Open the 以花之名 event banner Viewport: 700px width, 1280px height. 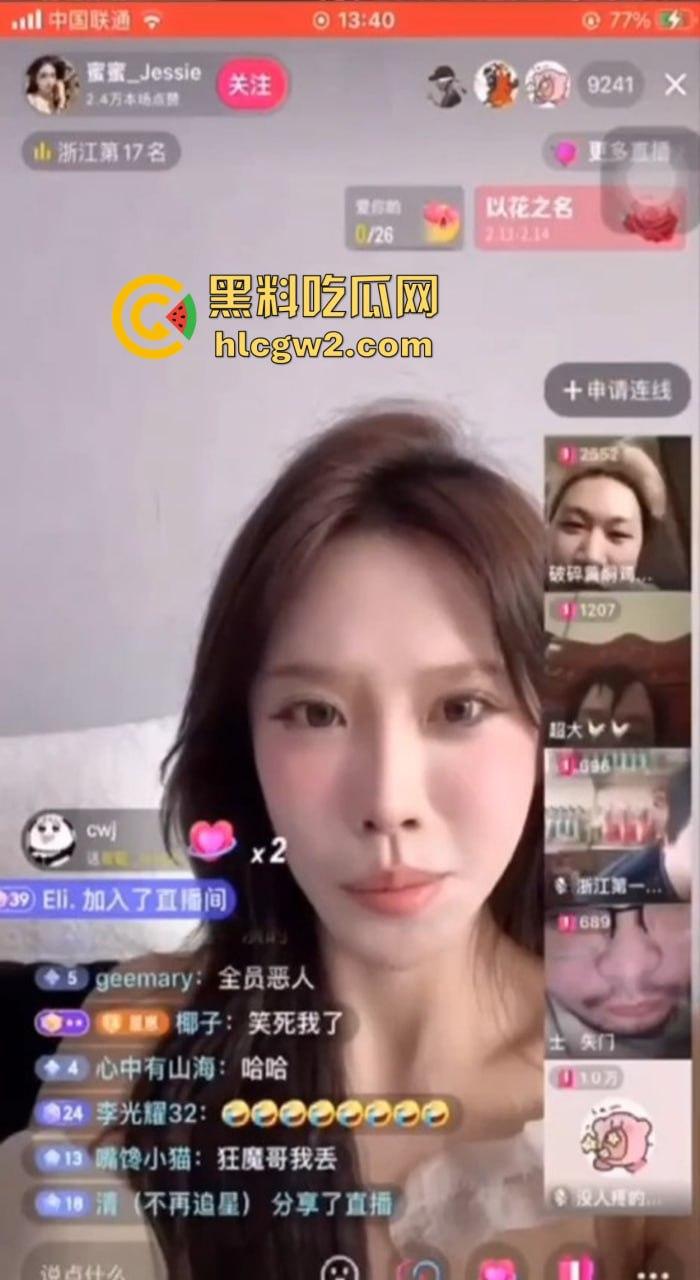pos(580,218)
